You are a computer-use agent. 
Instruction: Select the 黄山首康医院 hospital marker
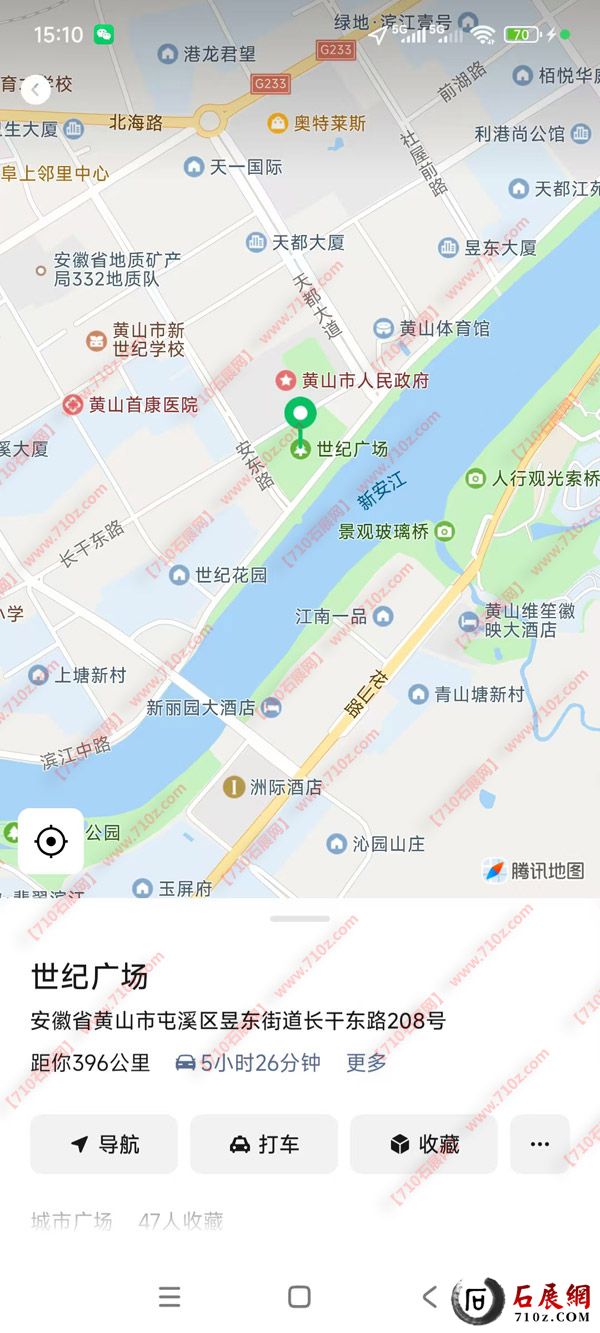[x=74, y=405]
